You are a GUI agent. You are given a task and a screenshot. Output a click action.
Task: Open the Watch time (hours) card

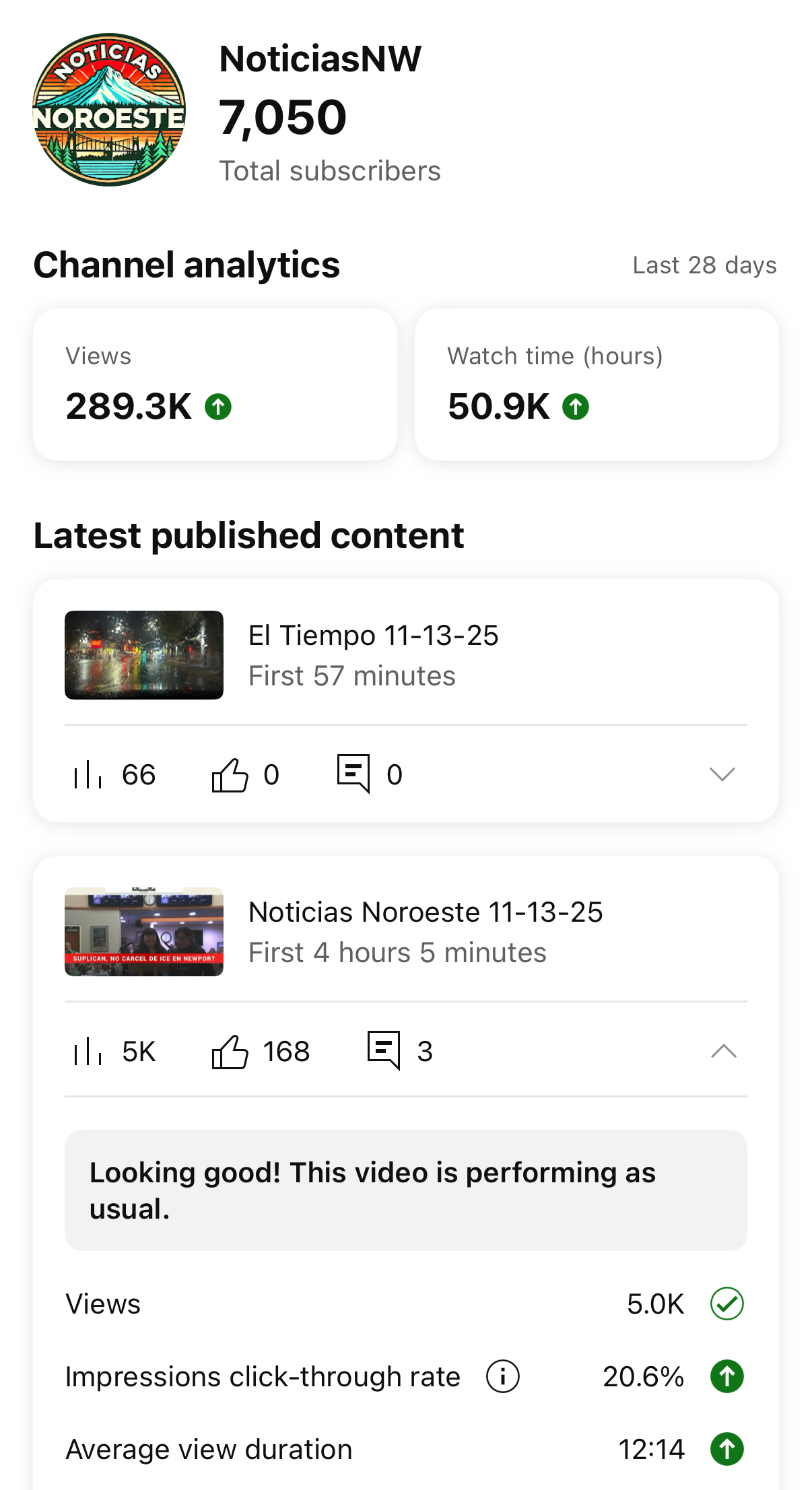597,384
